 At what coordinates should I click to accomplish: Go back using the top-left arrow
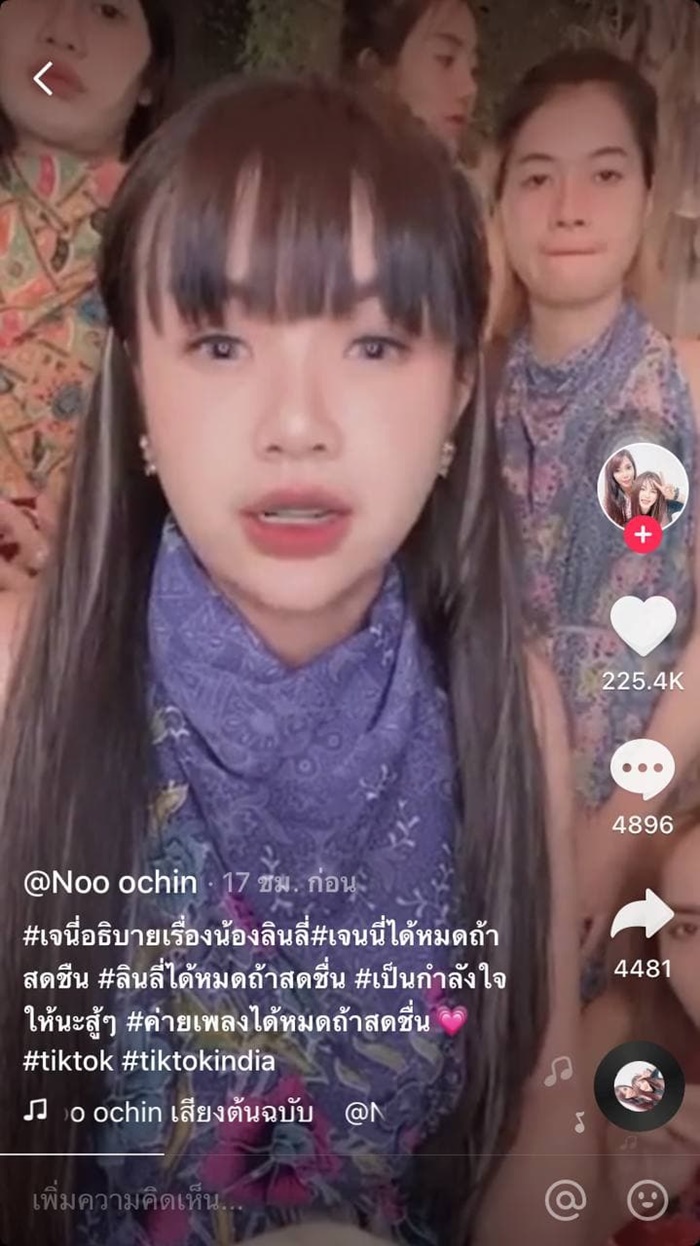coord(43,78)
